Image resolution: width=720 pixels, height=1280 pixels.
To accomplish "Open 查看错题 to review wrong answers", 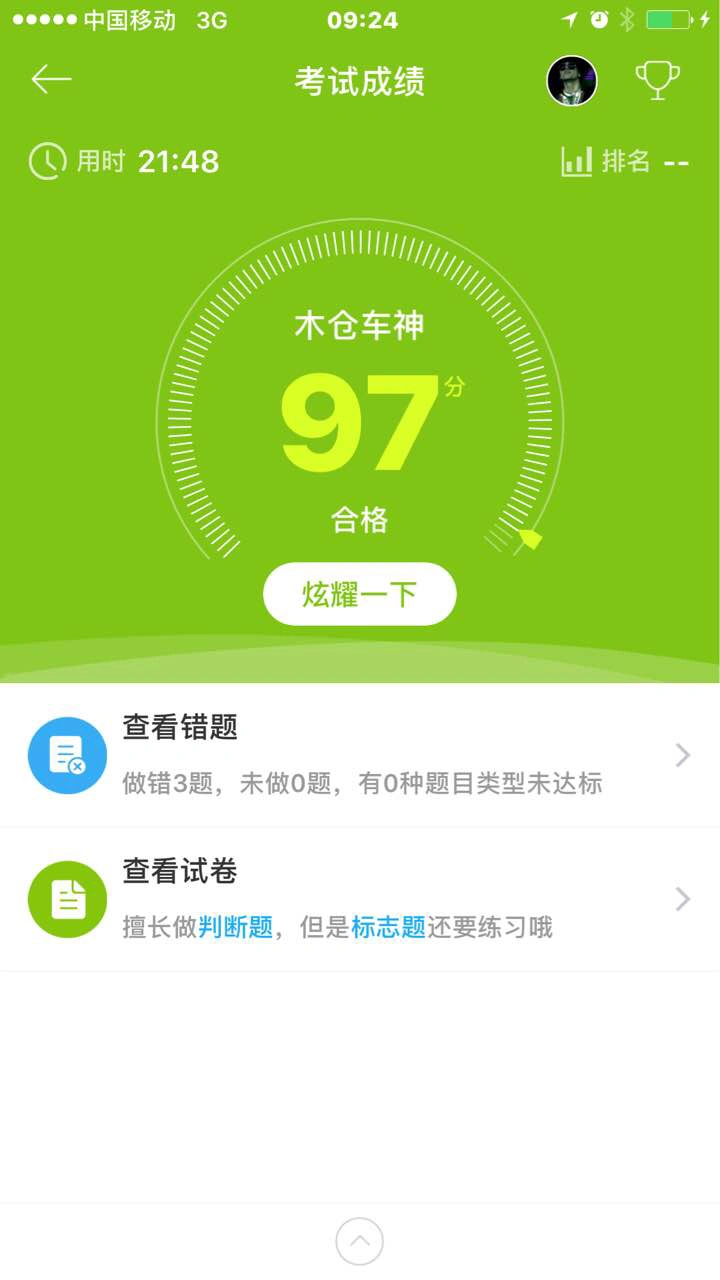I will 360,755.
